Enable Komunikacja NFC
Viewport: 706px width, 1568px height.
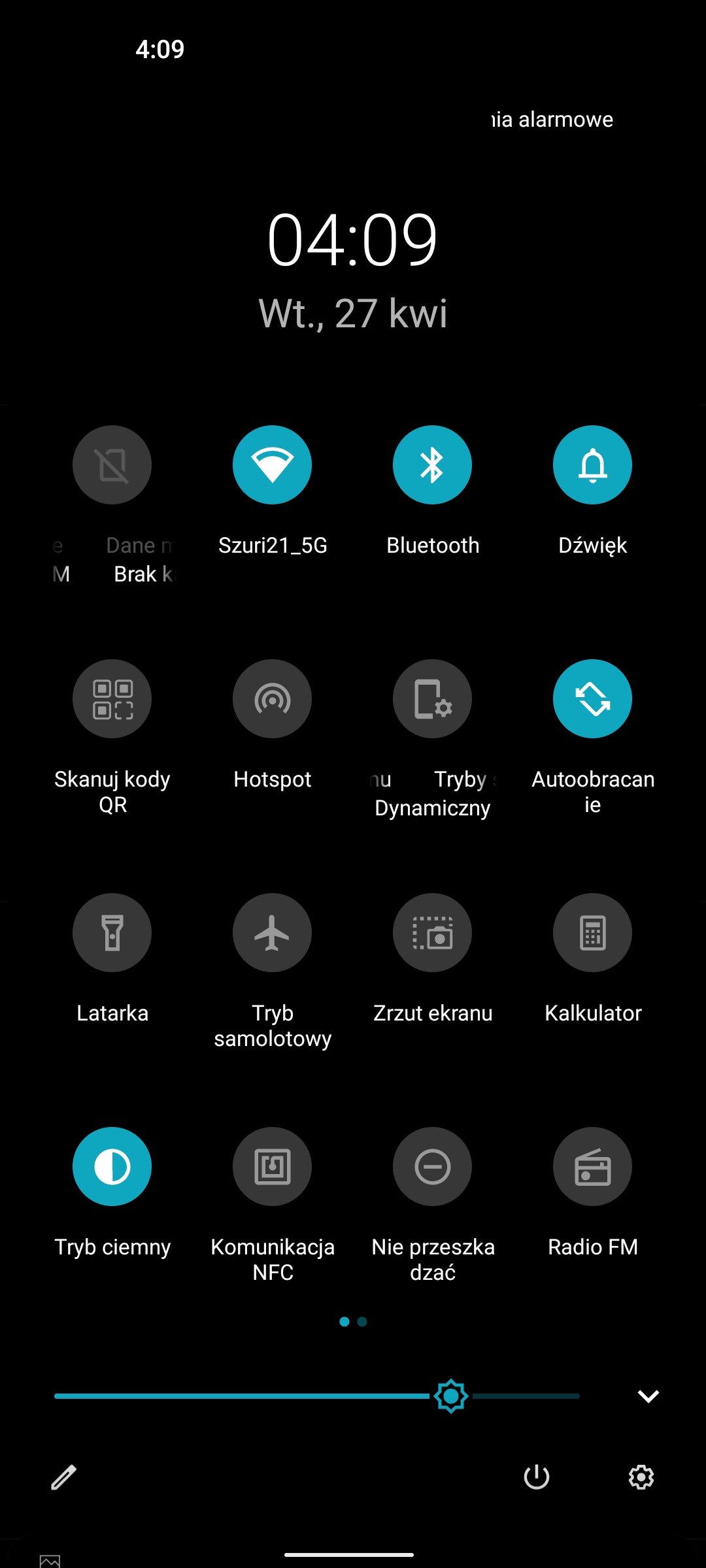(272, 1166)
